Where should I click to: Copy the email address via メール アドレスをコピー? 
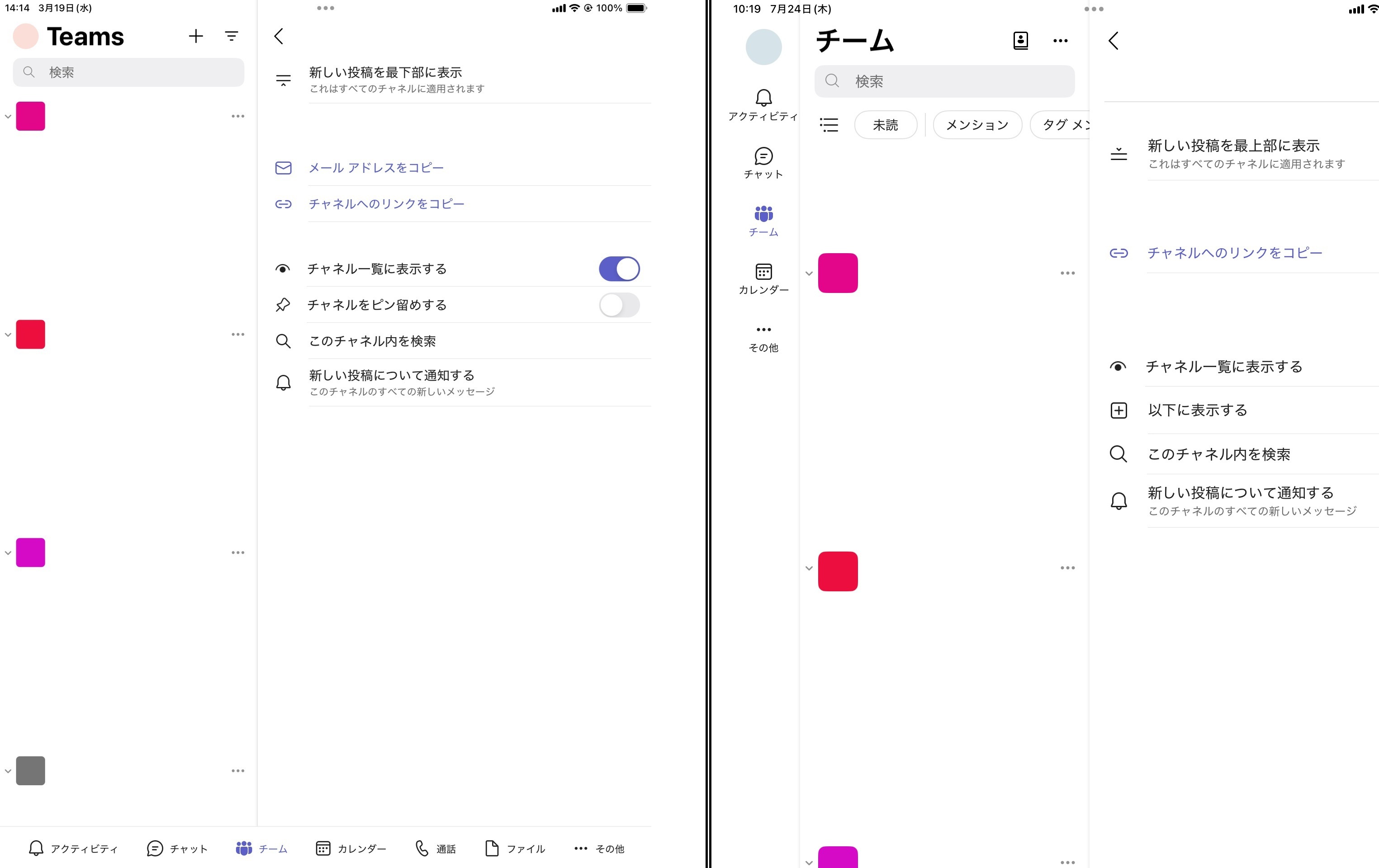[376, 168]
